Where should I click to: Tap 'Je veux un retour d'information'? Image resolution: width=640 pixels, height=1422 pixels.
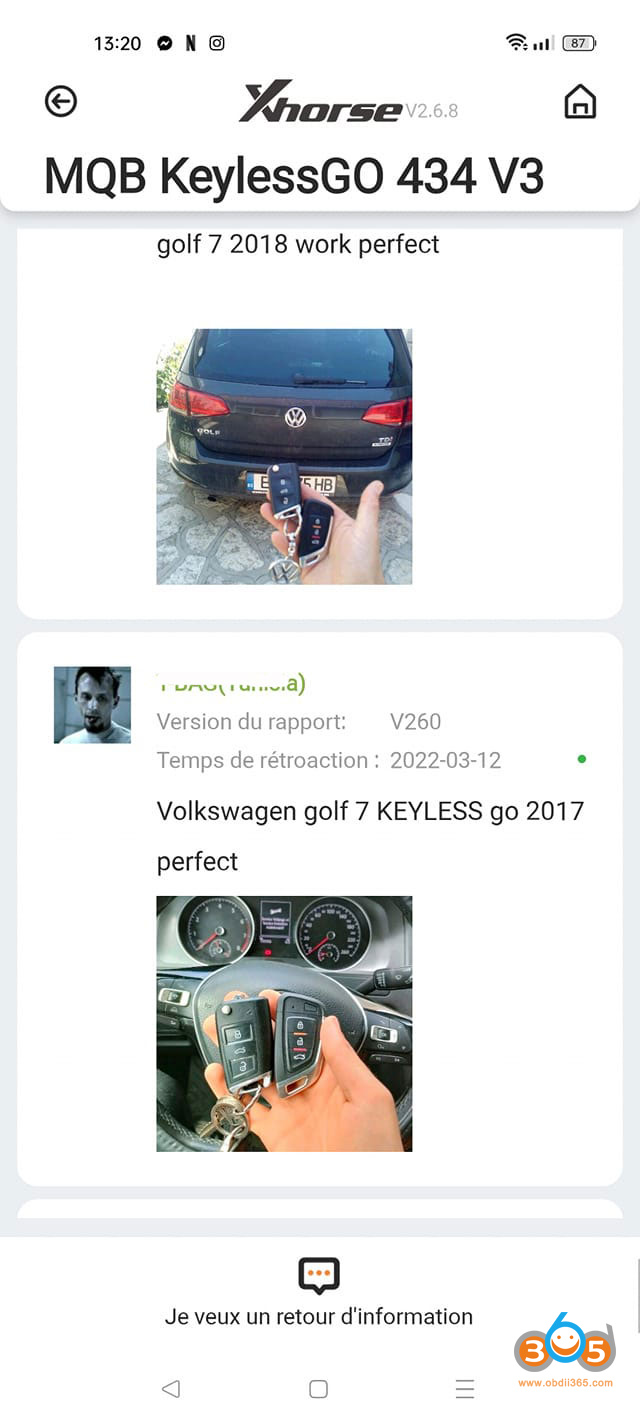(x=319, y=1316)
